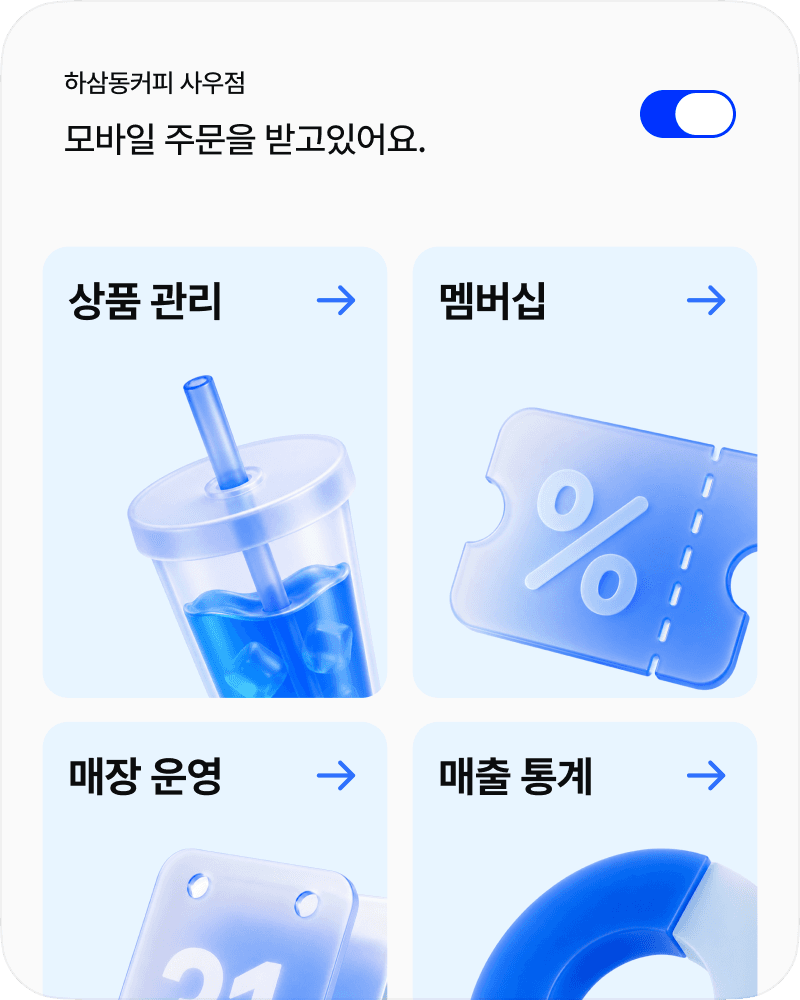
Task: Open the 멤버십 card
Action: click(585, 472)
